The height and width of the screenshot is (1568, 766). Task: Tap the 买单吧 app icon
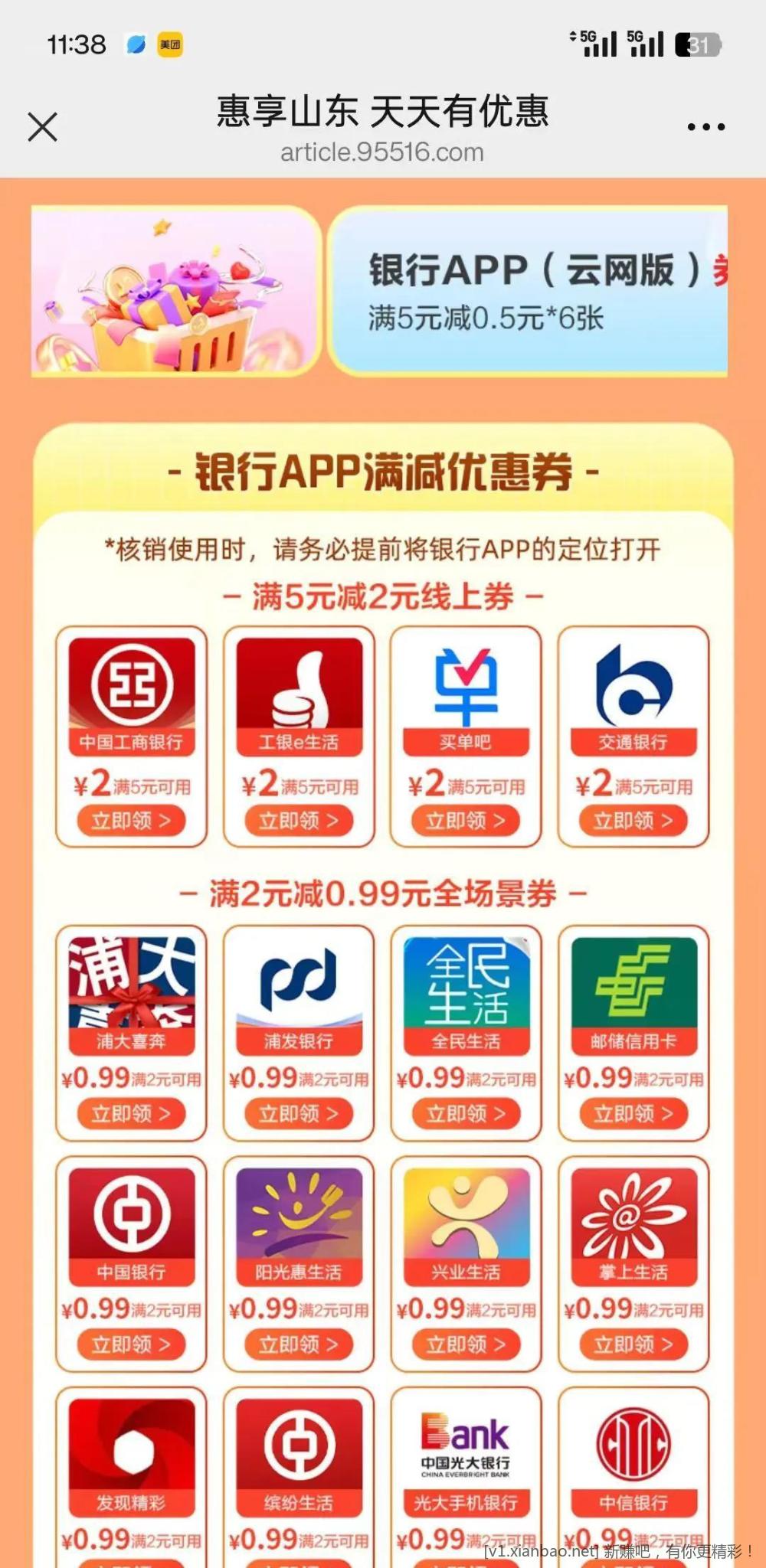coord(466,689)
